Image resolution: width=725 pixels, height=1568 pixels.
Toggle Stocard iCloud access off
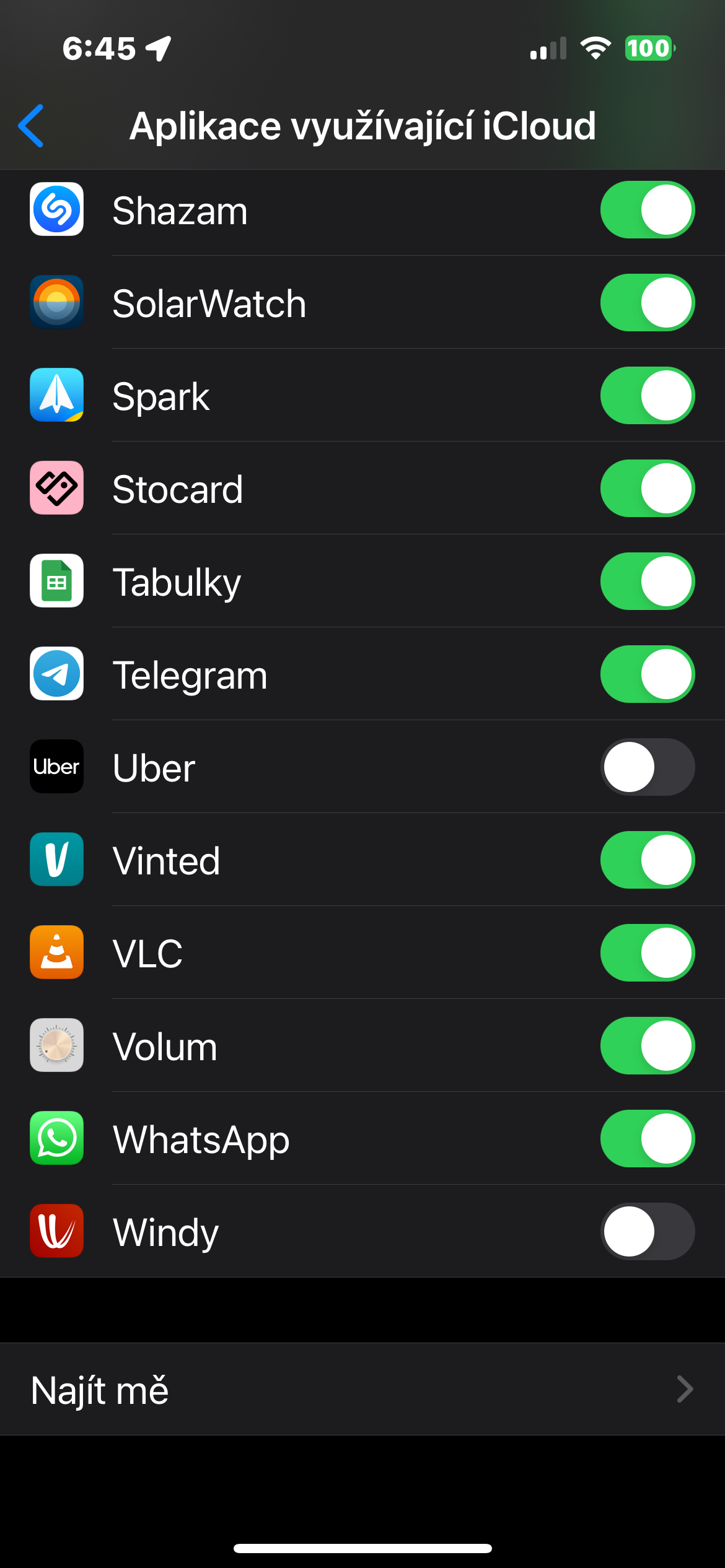(x=647, y=489)
